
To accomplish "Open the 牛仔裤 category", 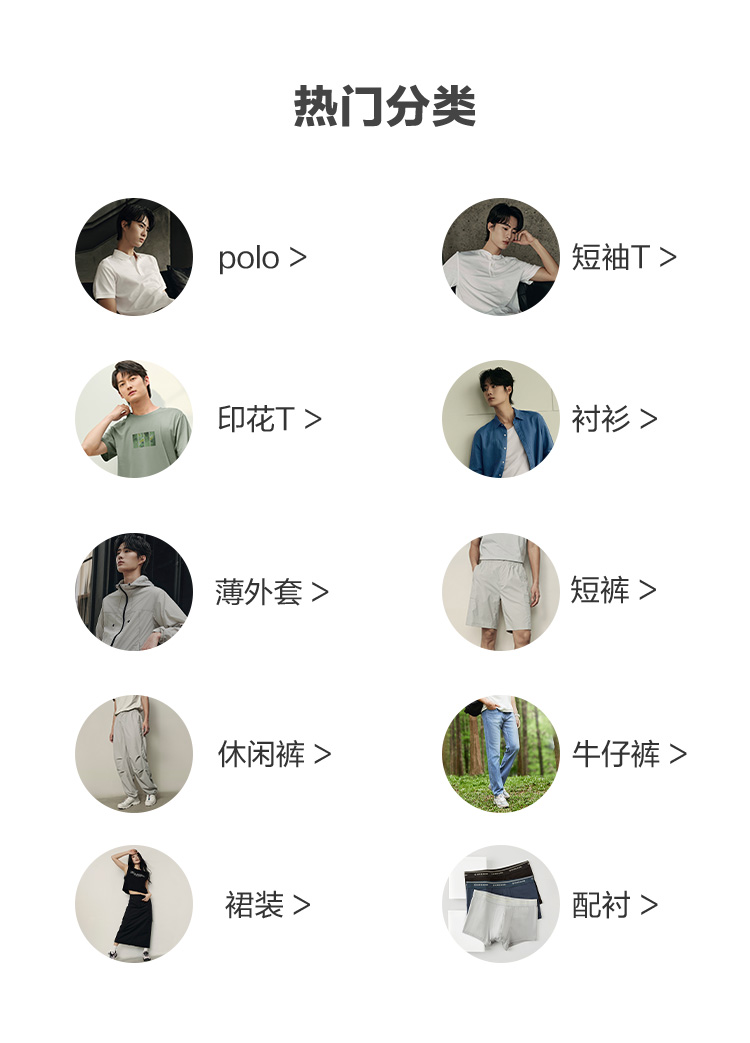I will tap(628, 754).
